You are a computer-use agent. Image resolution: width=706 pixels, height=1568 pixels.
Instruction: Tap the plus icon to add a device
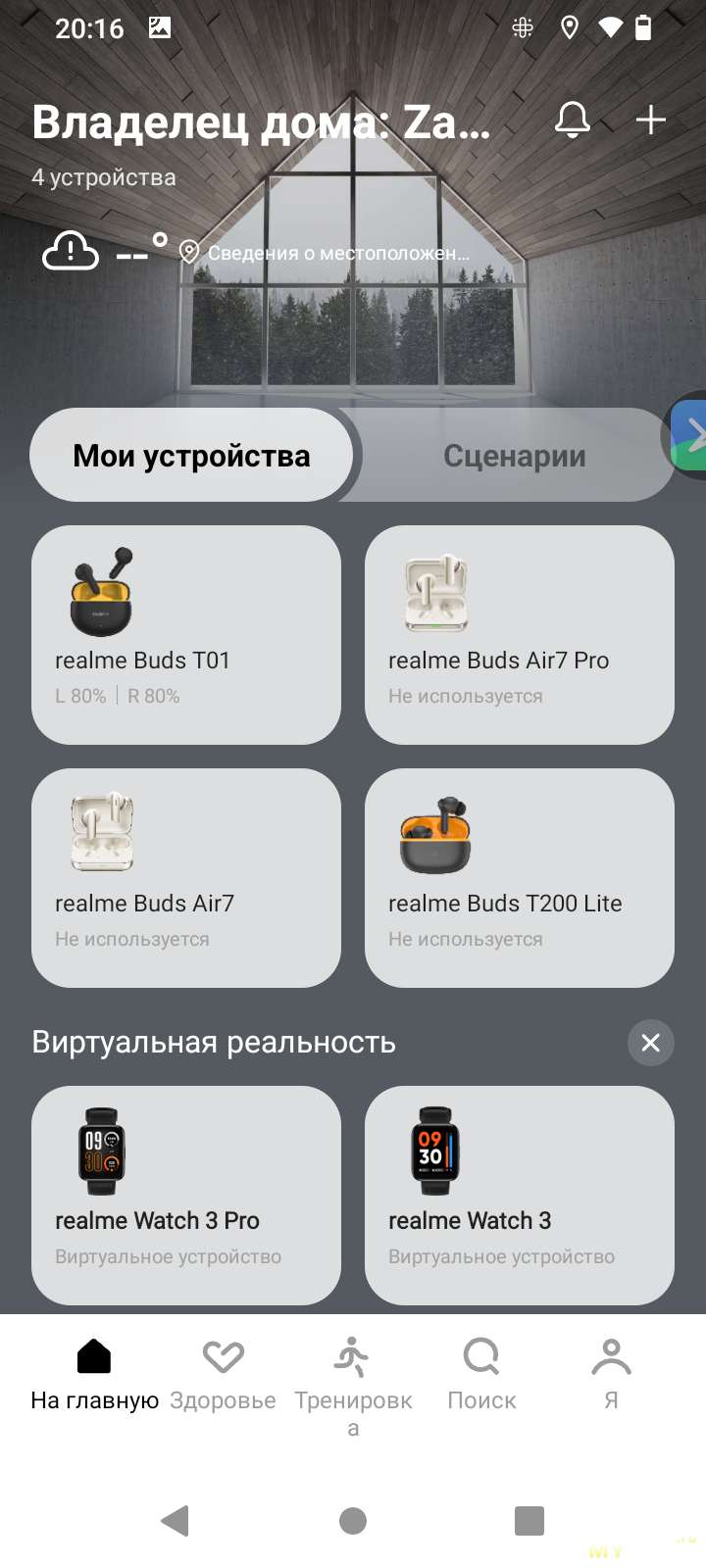point(650,121)
